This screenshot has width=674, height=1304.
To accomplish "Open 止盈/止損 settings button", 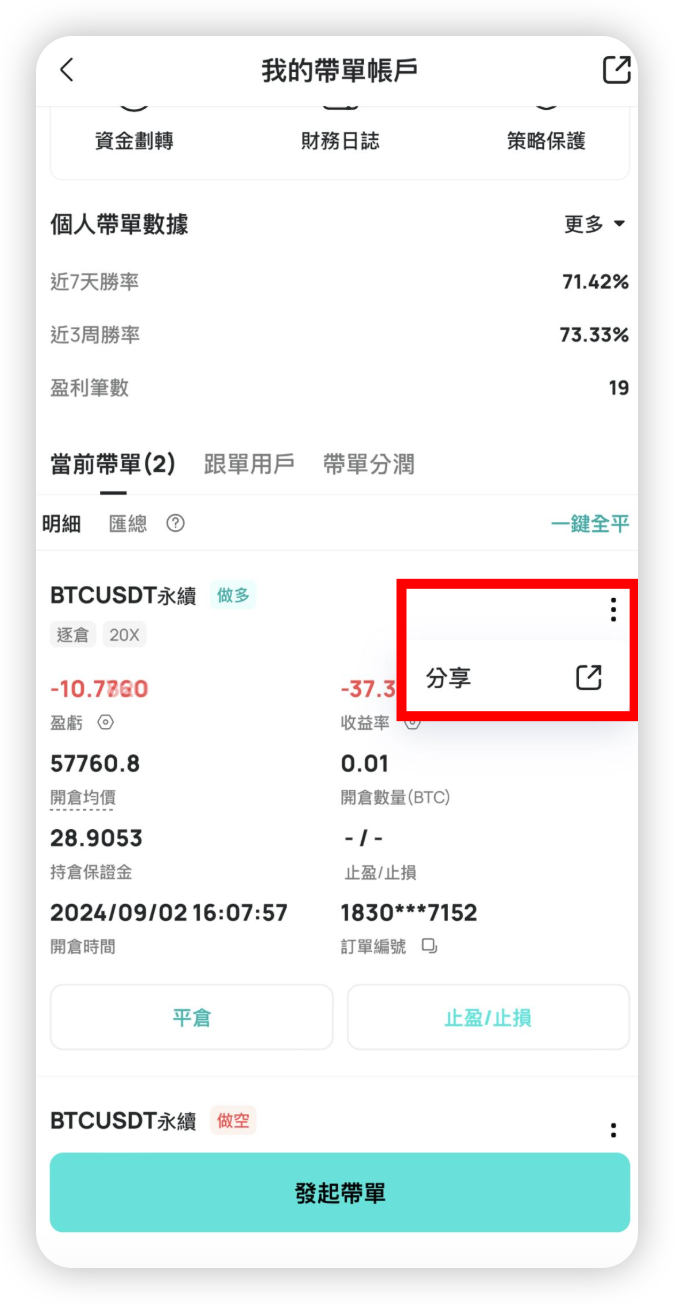I will (488, 1018).
